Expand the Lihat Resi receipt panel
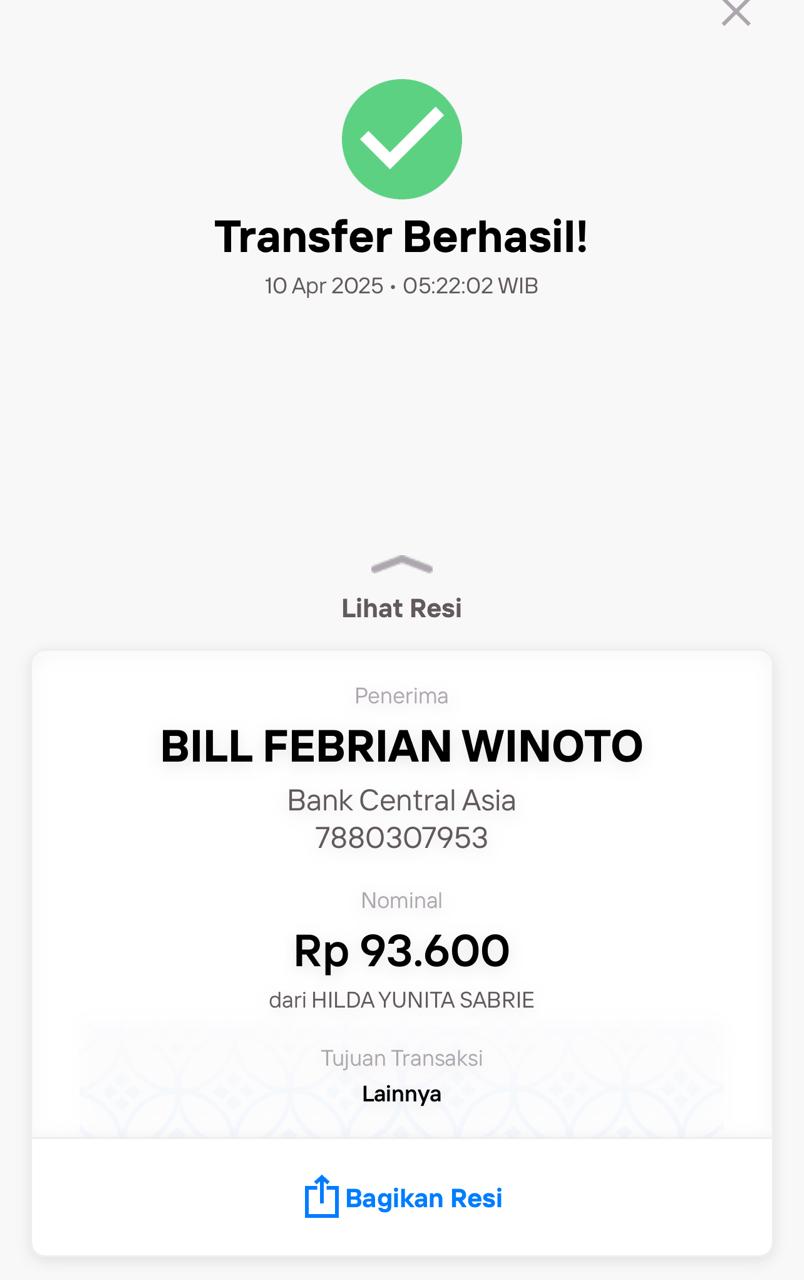This screenshot has width=804, height=1280. (x=401, y=588)
